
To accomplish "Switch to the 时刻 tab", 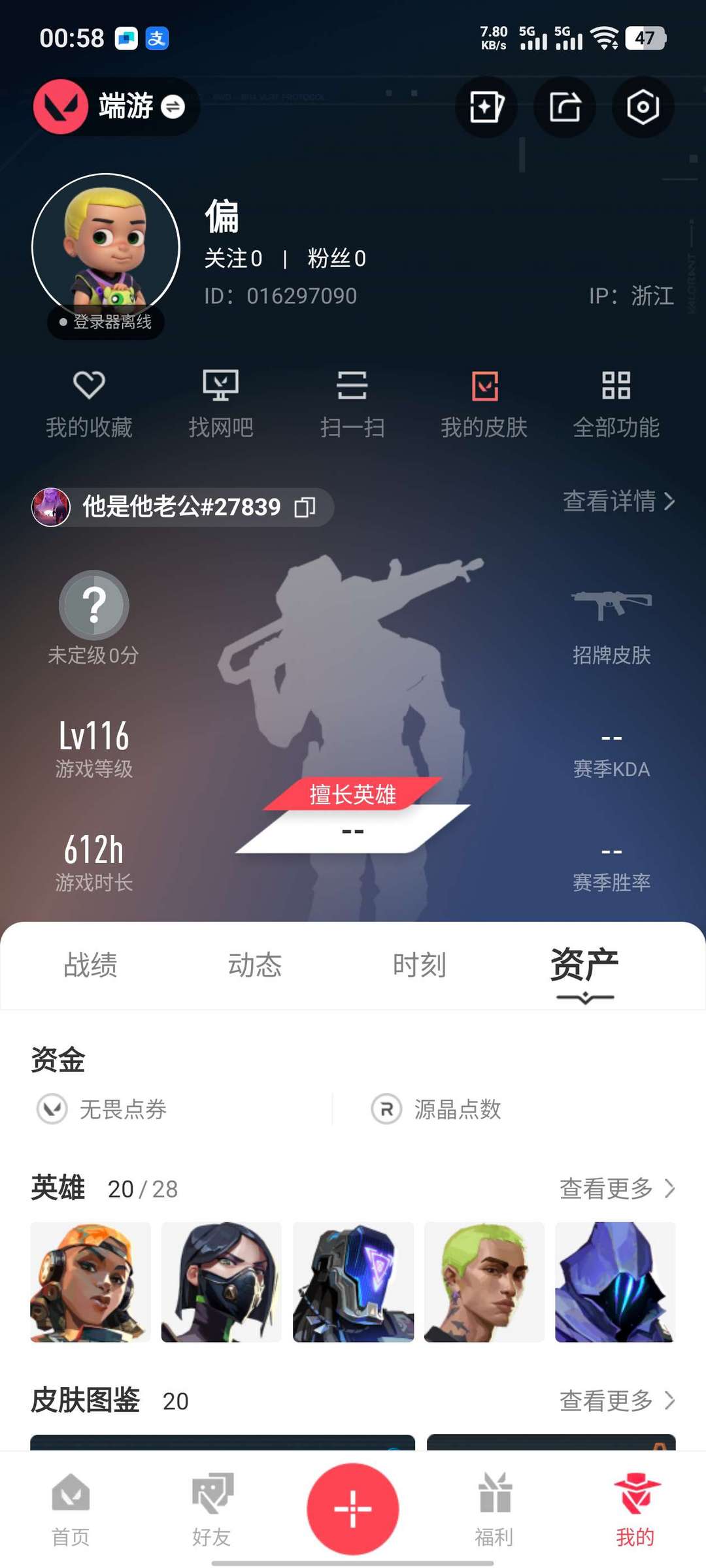I will (419, 965).
